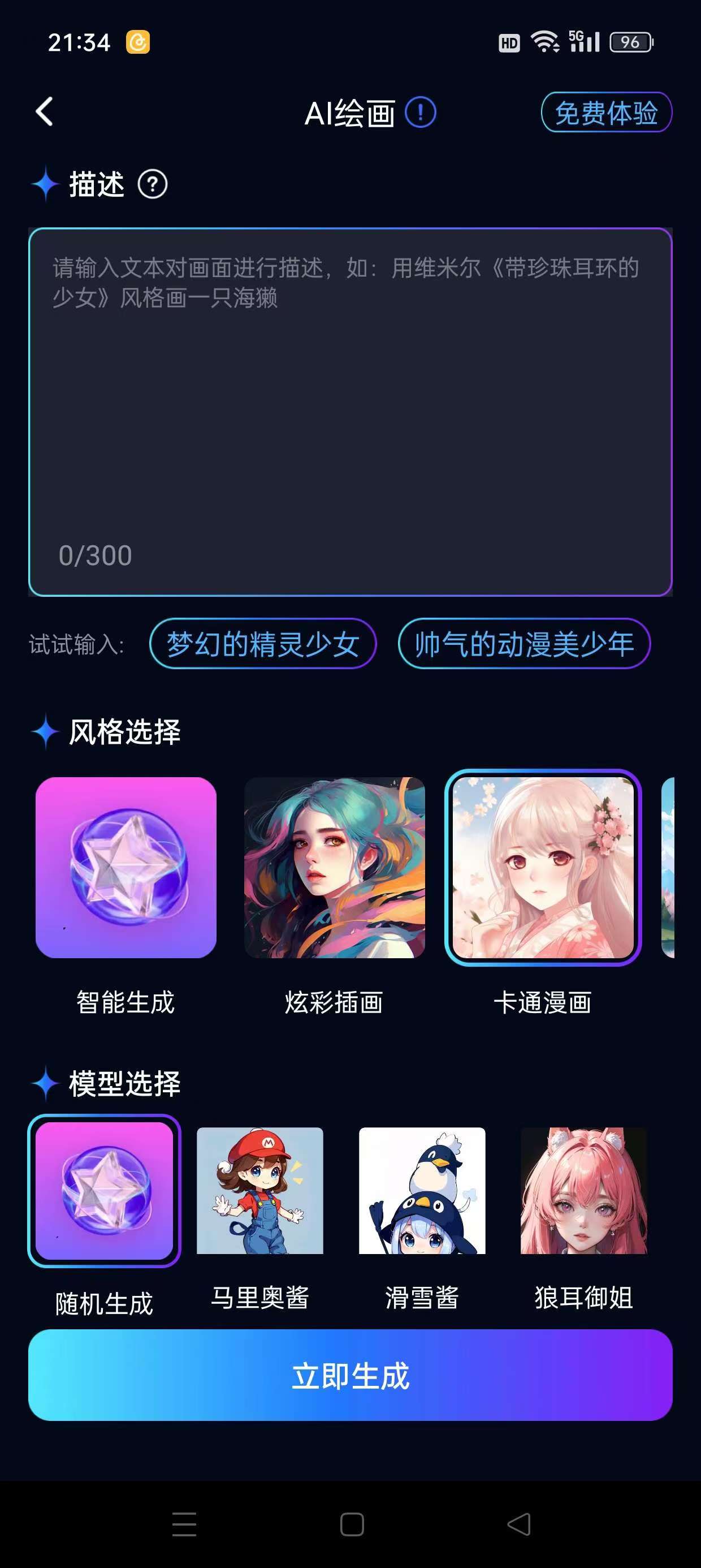The width and height of the screenshot is (701, 1568).
Task: Open the help icon beside 描述
Action: click(152, 184)
